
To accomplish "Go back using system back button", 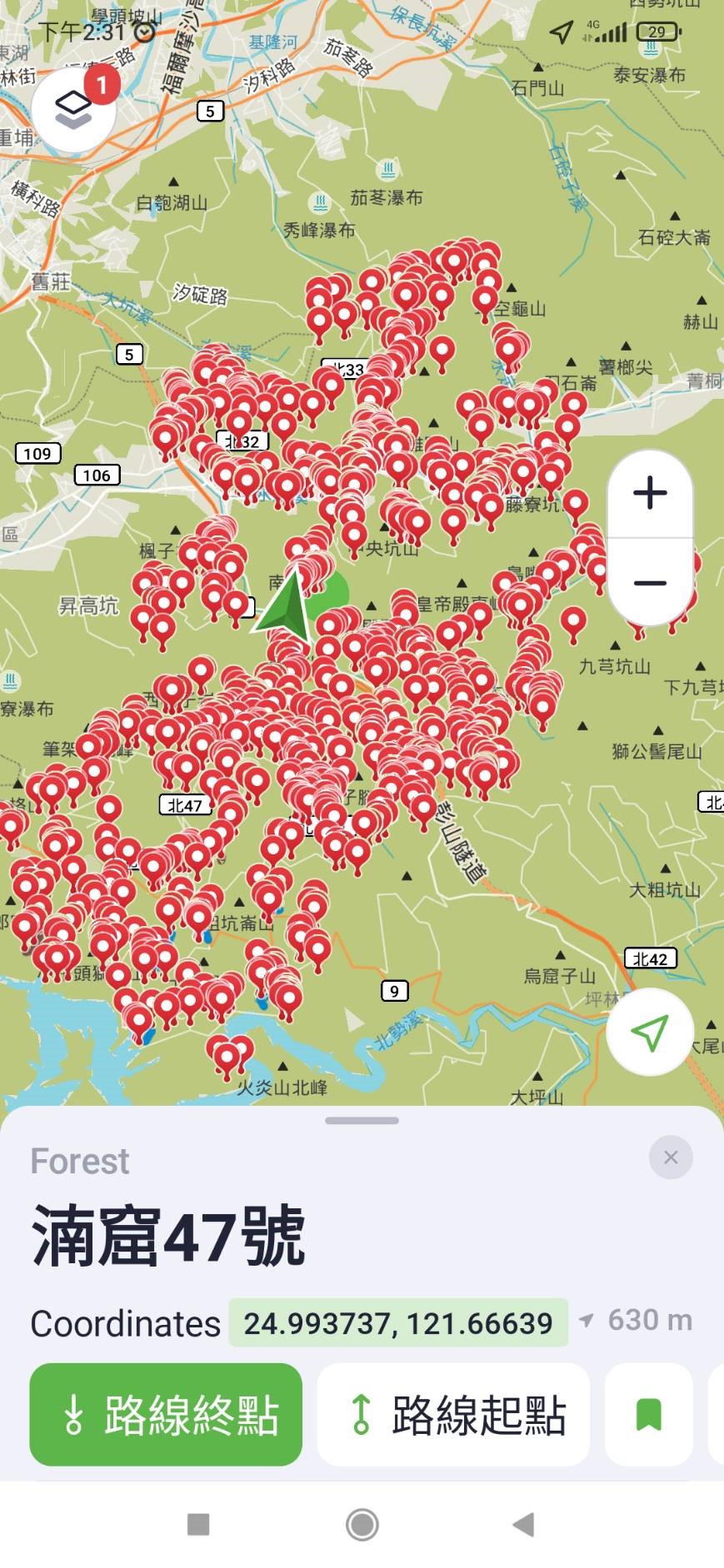I will pos(523,1525).
